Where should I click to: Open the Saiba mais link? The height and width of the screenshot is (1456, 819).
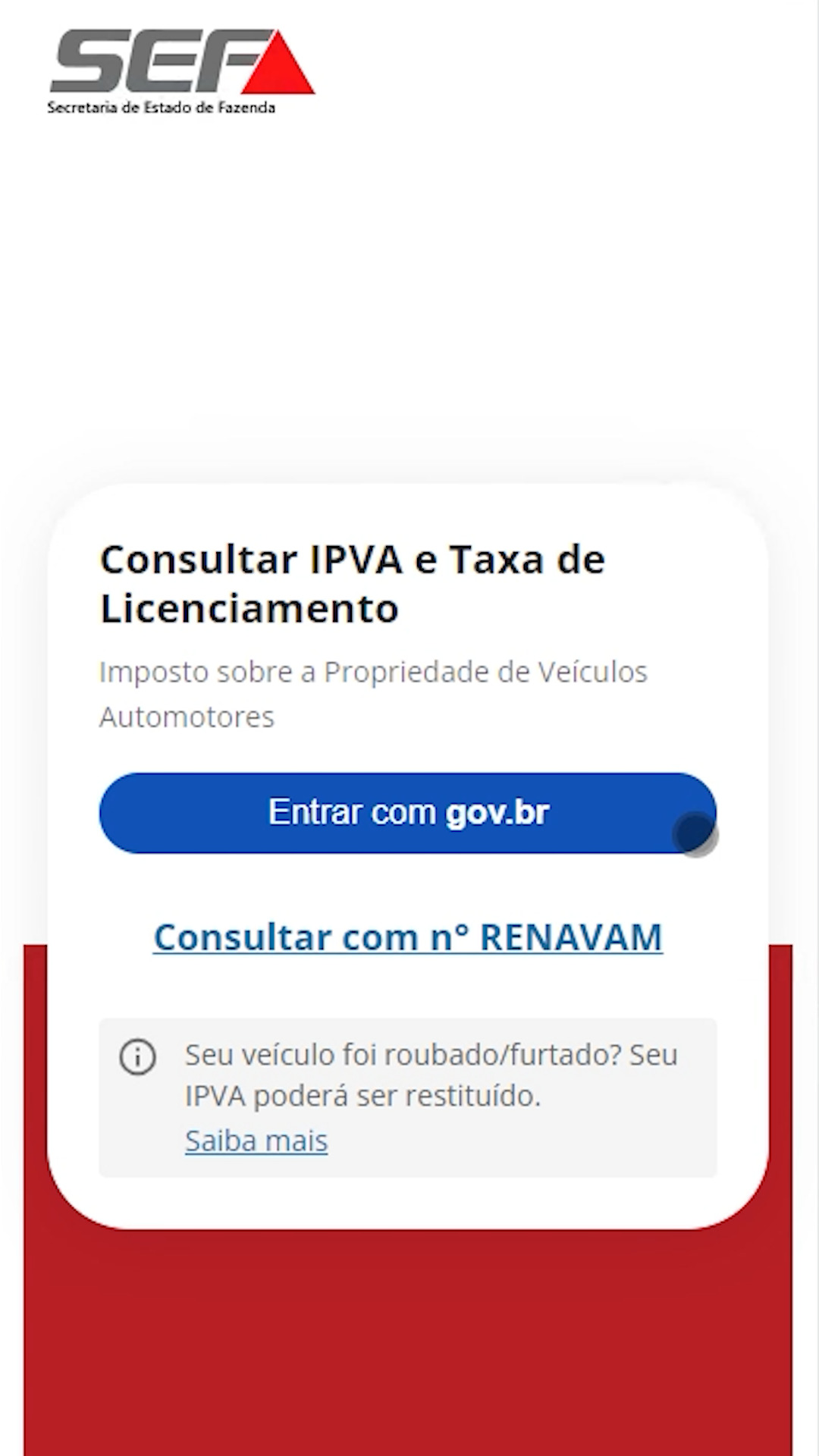[x=256, y=1141]
